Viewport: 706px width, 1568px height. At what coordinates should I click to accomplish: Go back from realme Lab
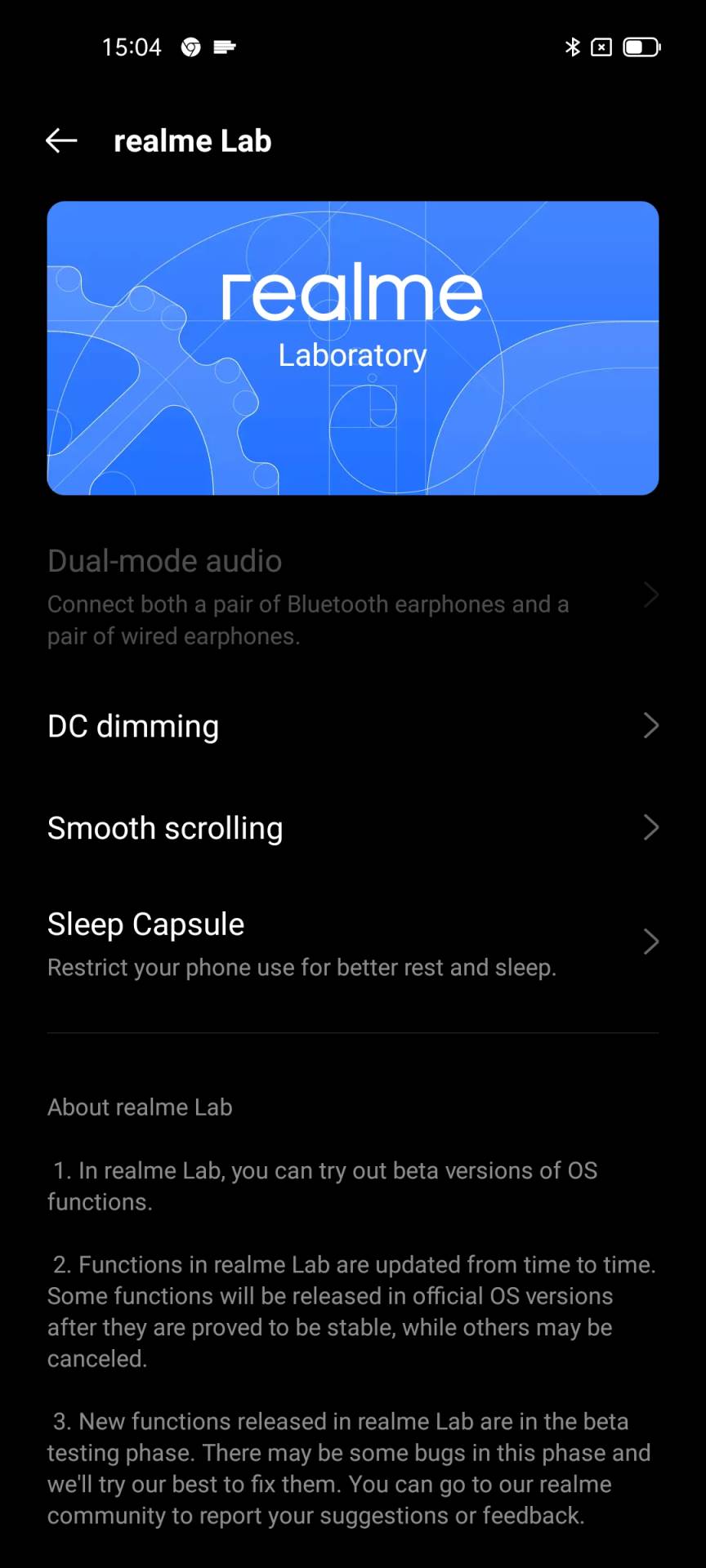coord(61,140)
